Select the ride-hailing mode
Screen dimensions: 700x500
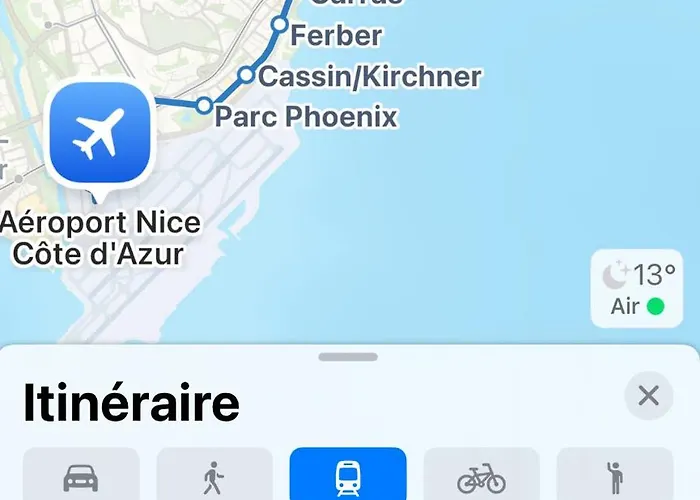(614, 476)
